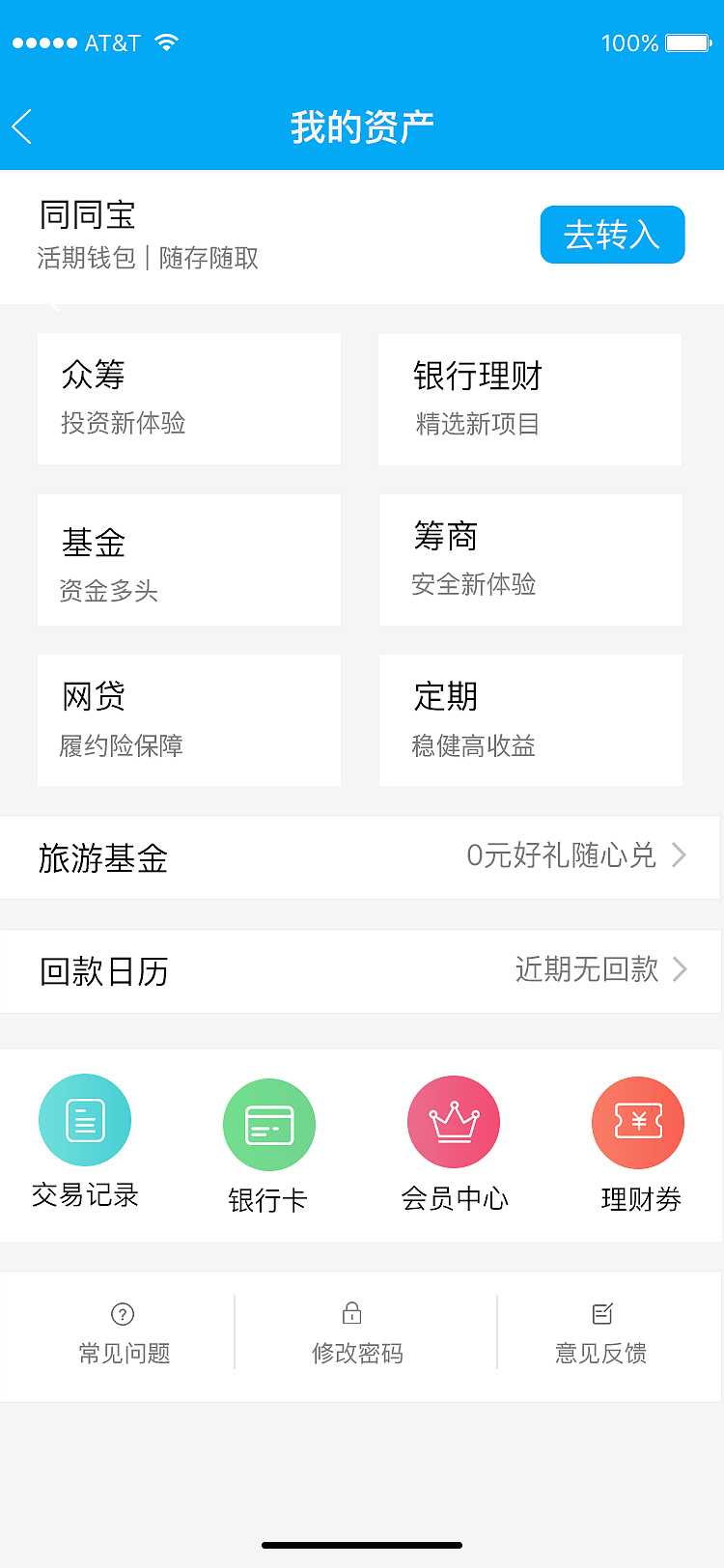Tap the lock icon for 修改密码
This screenshot has height=1568, width=724.
(352, 1313)
